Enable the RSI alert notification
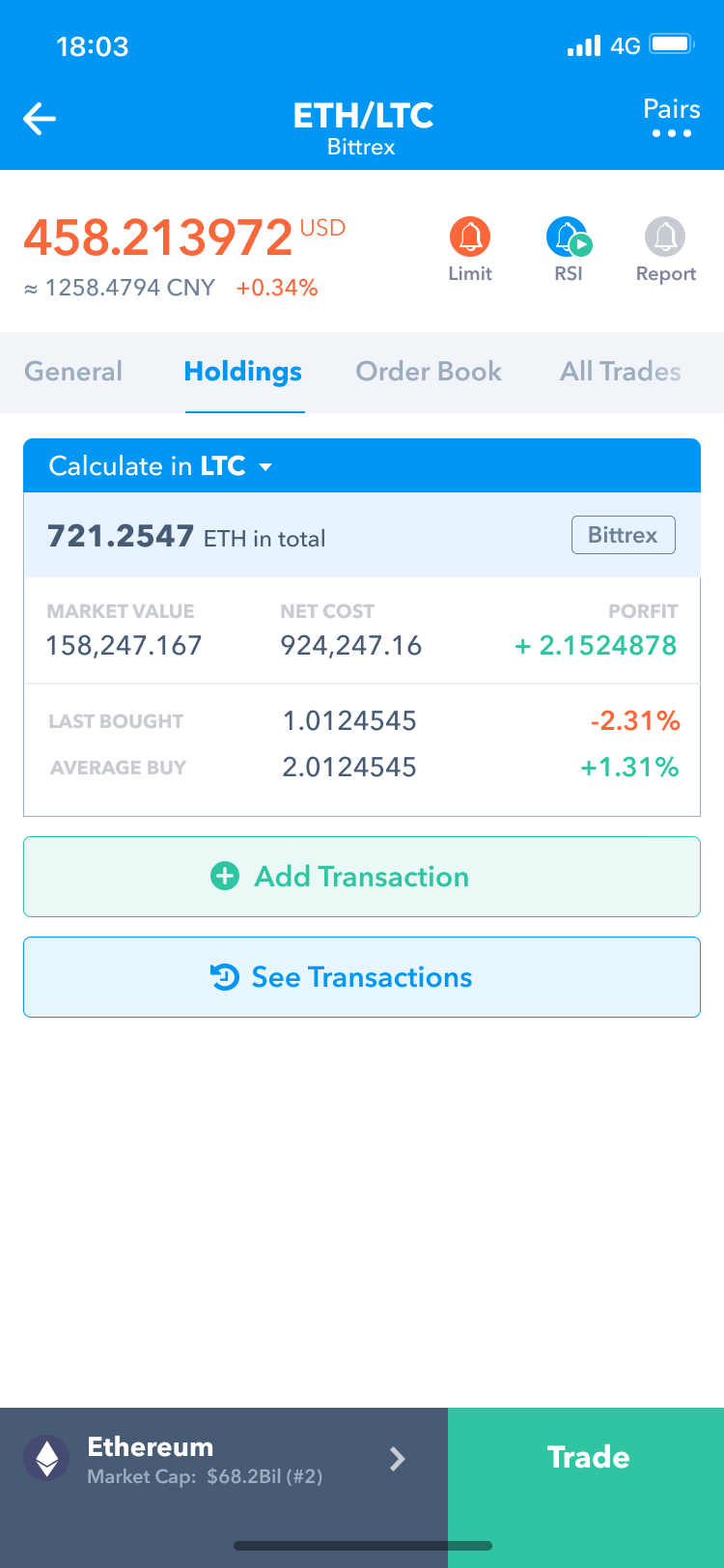This screenshot has height=1568, width=724. pyautogui.click(x=568, y=235)
